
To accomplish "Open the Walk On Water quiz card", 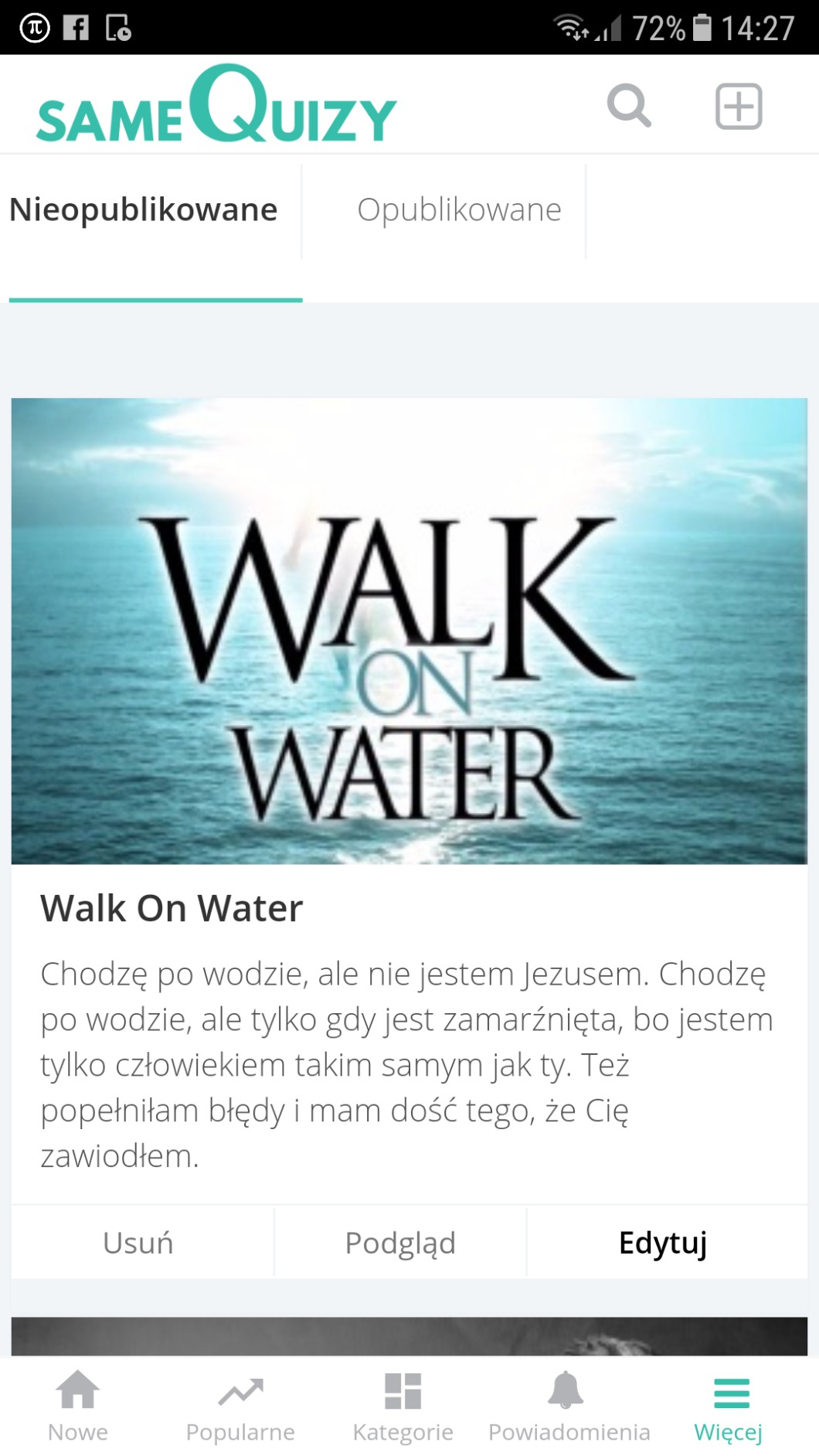I will 409,631.
